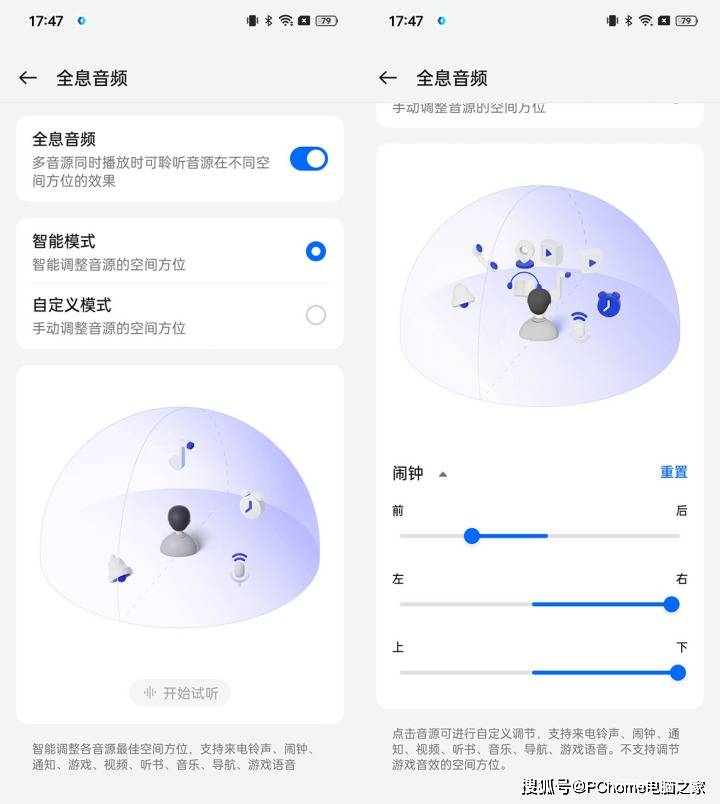Select 智能模式 radio option
The width and height of the screenshot is (720, 804).
315,251
